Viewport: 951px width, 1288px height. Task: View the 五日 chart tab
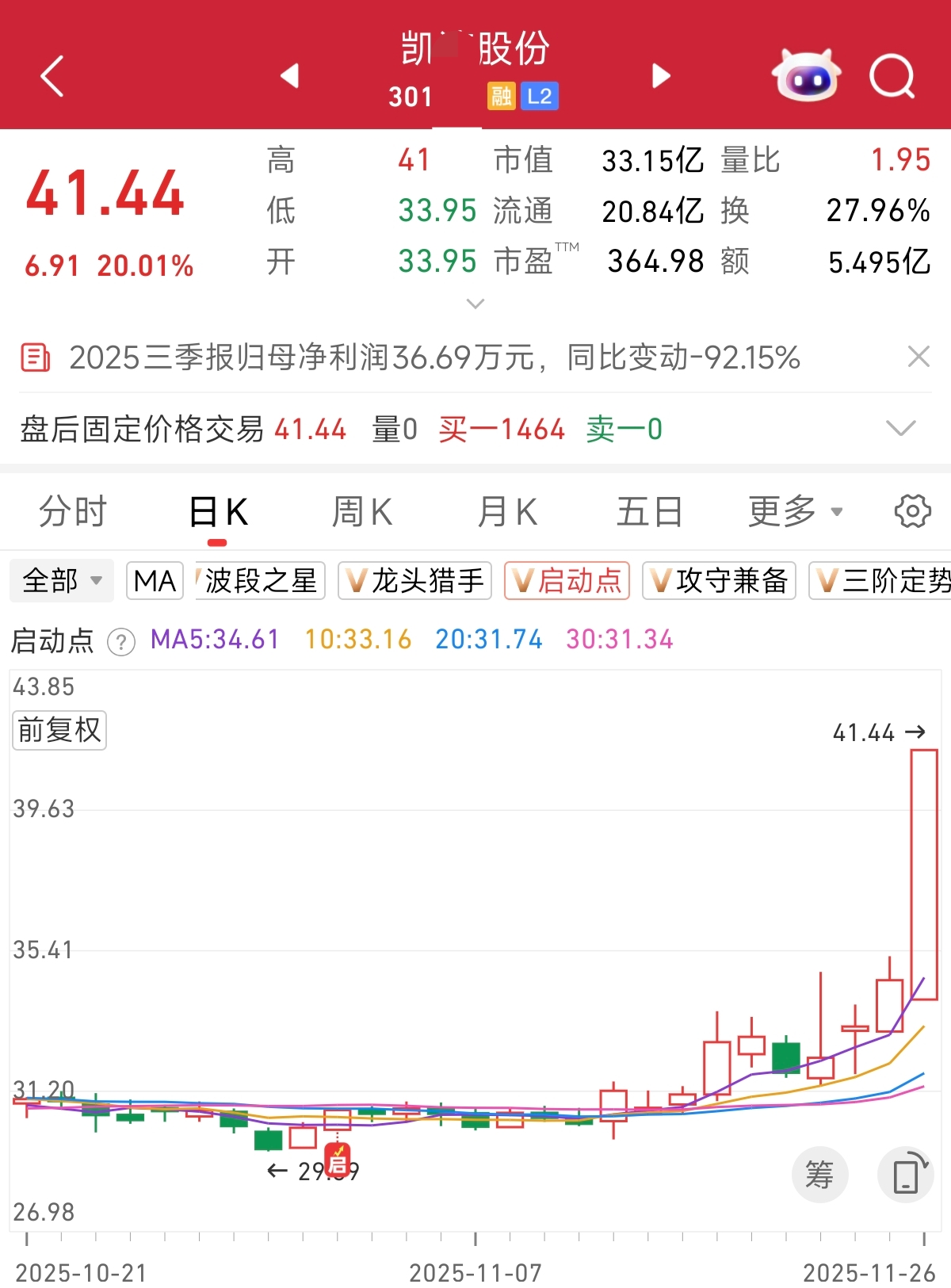point(650,511)
